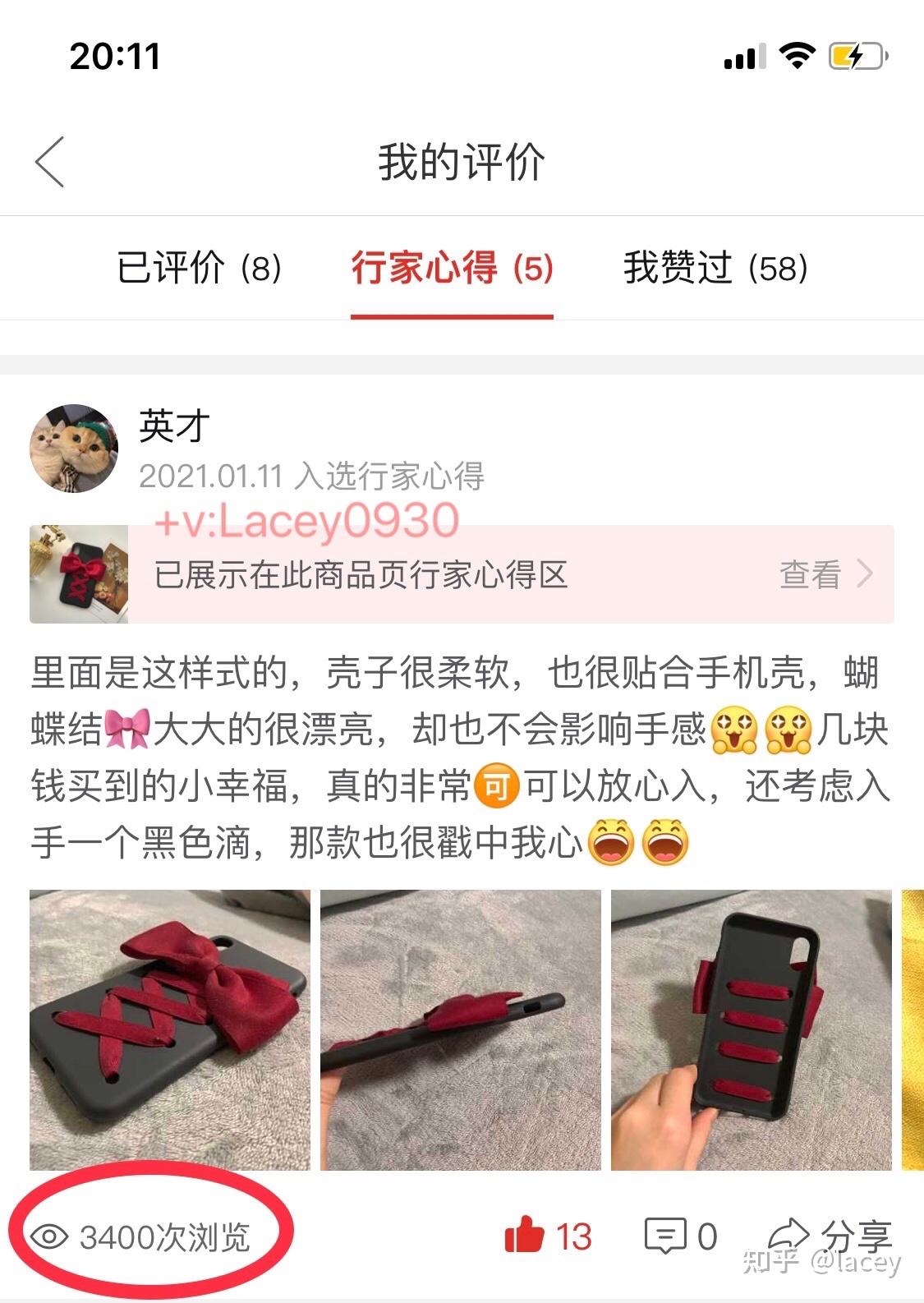Viewport: 924px width, 1303px height.
Task: Open the phone case product thumbnail
Action: coord(79,573)
